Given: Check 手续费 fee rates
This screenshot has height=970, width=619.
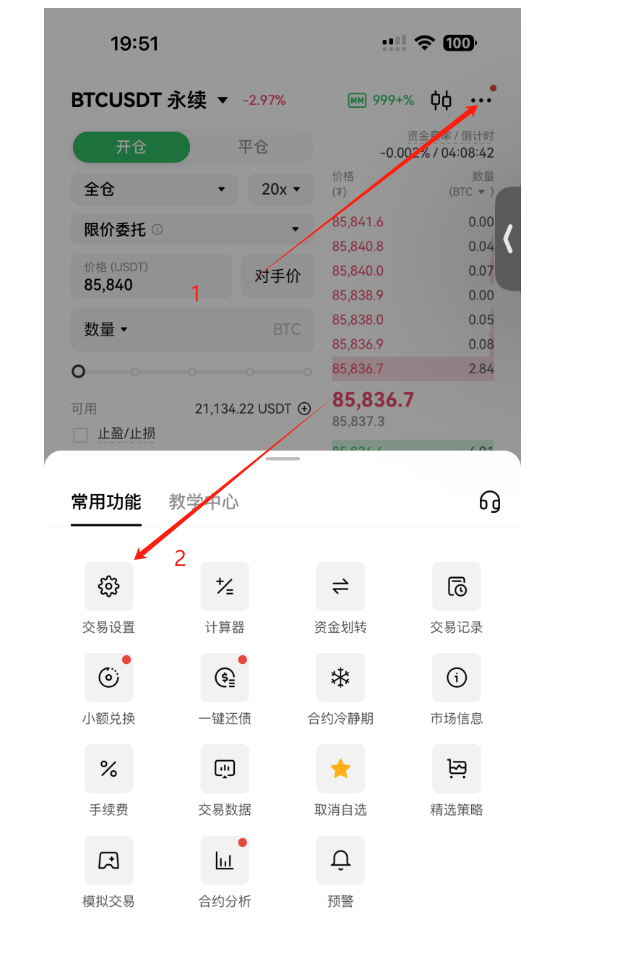Looking at the screenshot, I should point(108,769).
